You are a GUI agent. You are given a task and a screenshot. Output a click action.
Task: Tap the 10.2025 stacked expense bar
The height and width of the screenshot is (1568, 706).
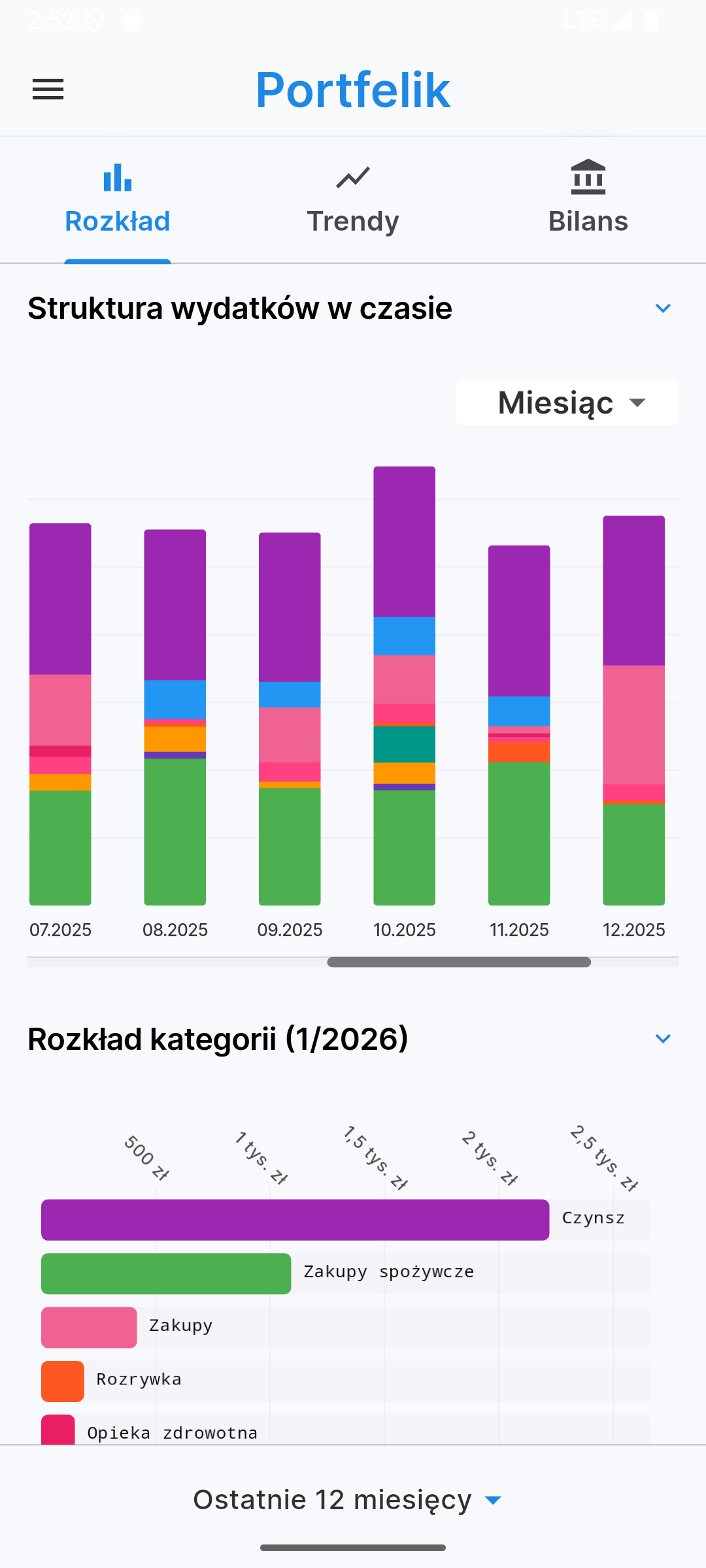(405, 686)
